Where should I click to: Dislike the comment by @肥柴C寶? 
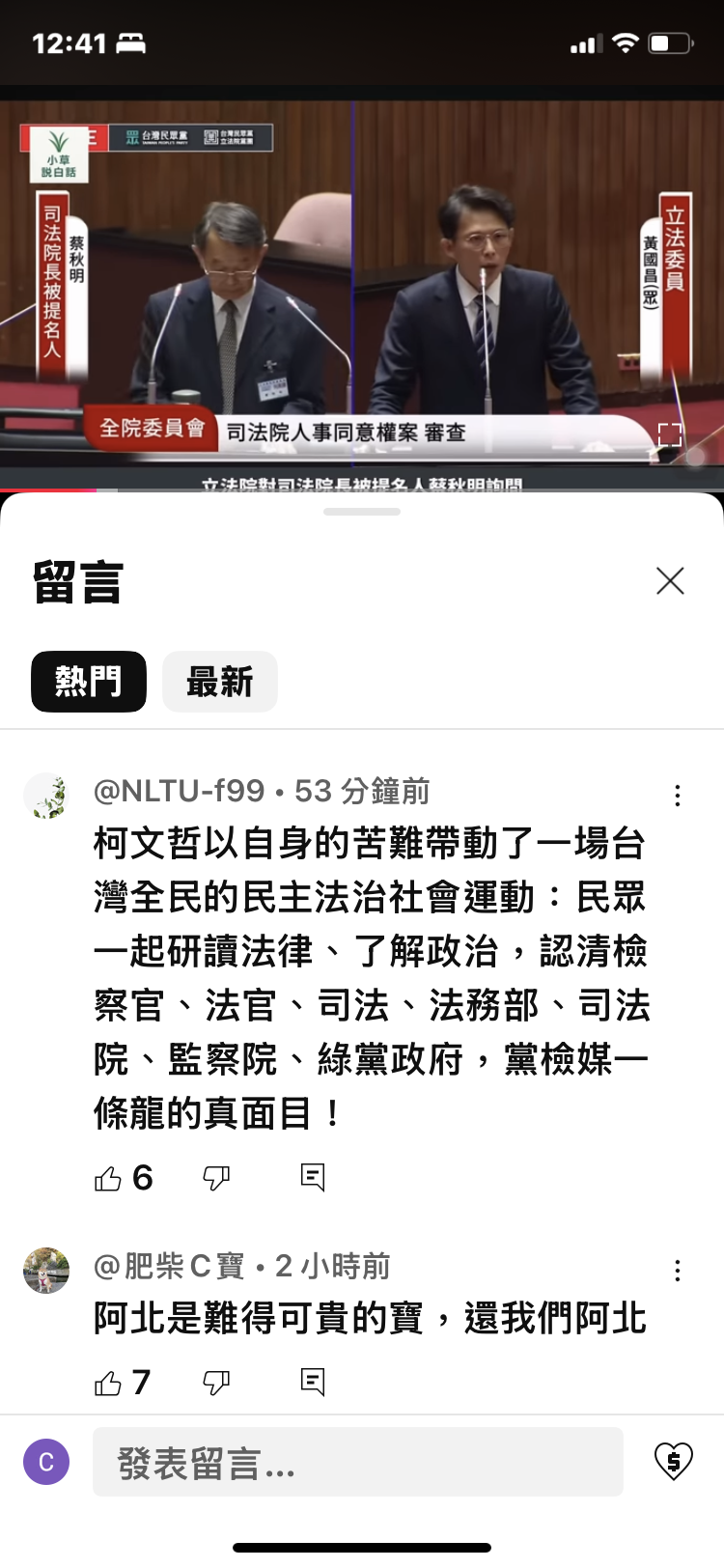click(x=216, y=1383)
